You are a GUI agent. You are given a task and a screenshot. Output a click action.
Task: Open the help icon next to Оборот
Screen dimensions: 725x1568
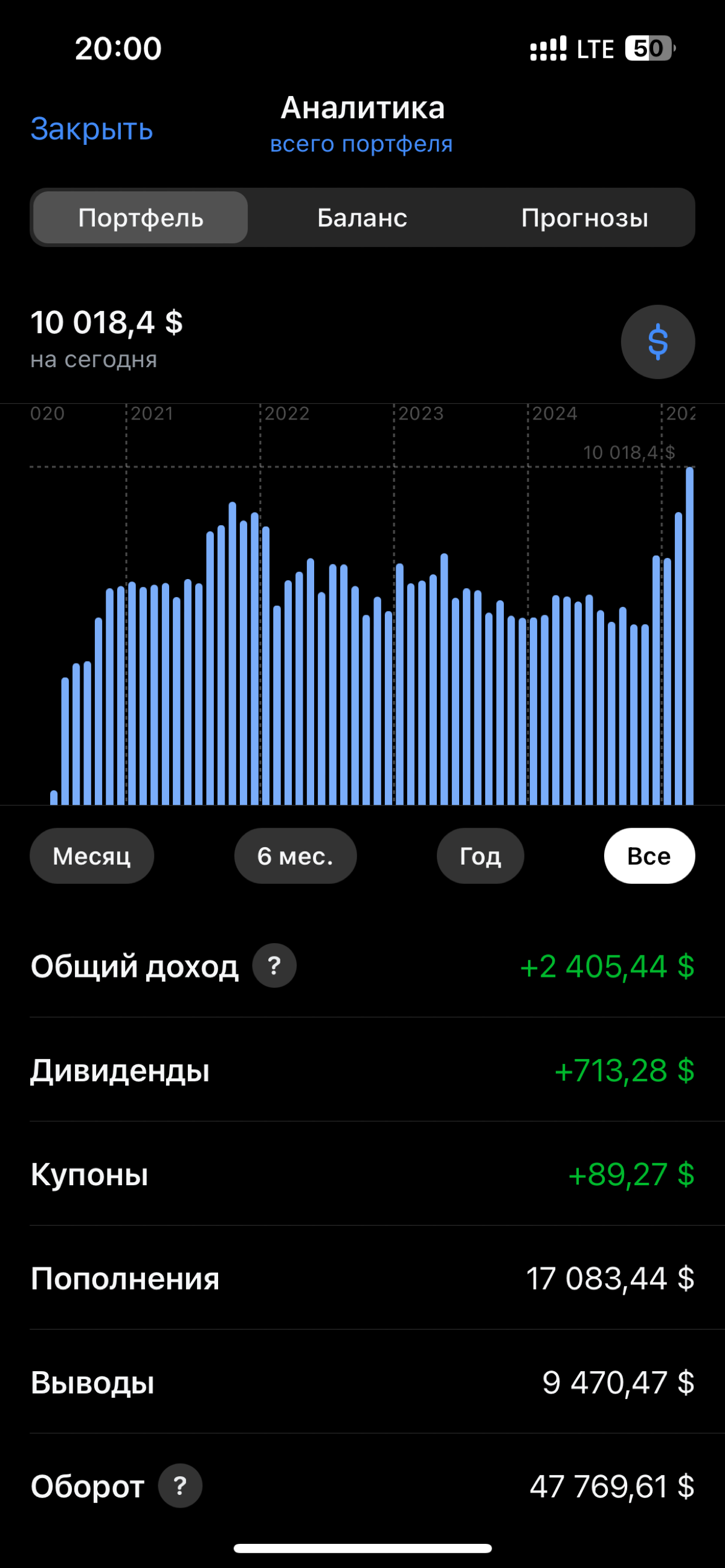[179, 1486]
